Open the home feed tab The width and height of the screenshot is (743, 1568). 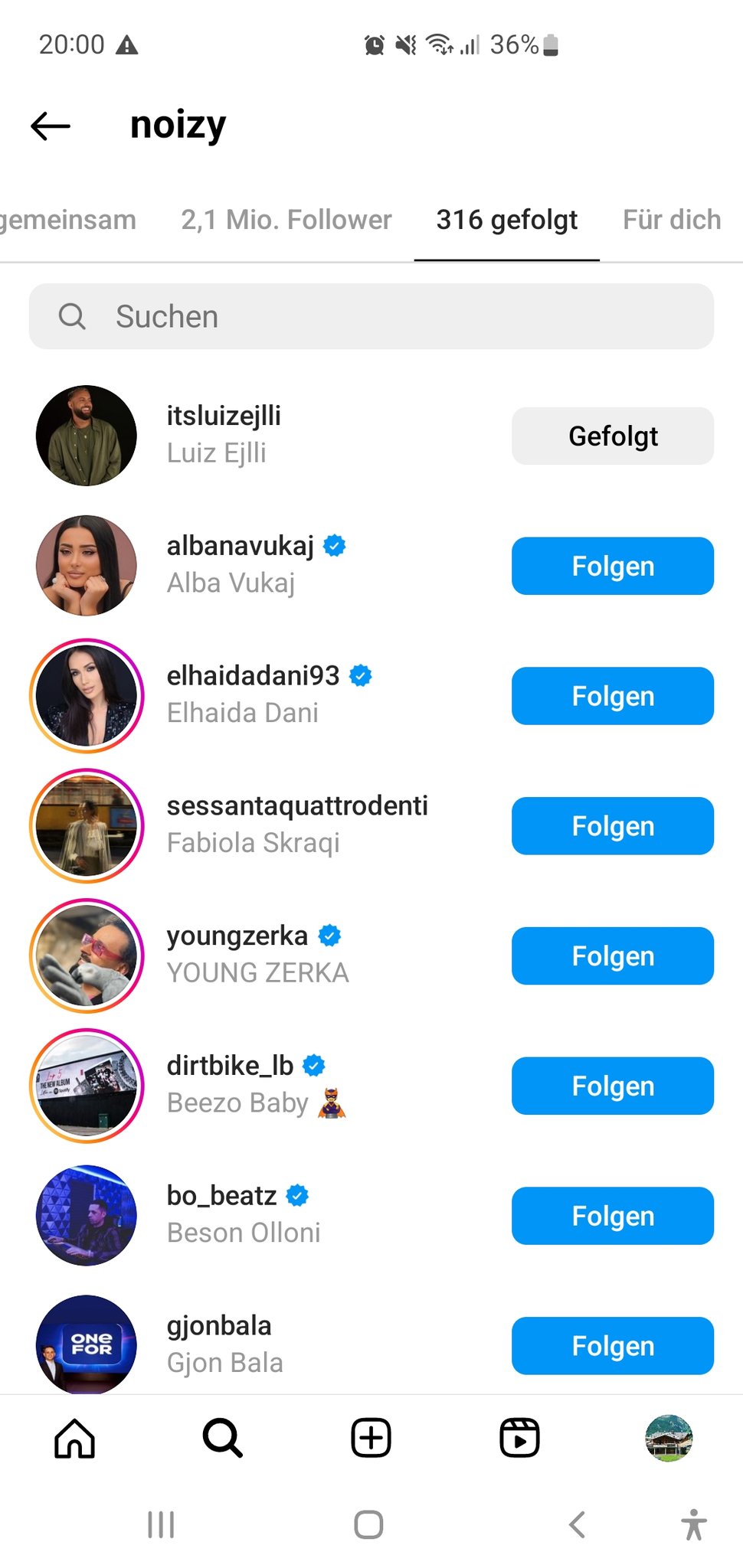[74, 1439]
